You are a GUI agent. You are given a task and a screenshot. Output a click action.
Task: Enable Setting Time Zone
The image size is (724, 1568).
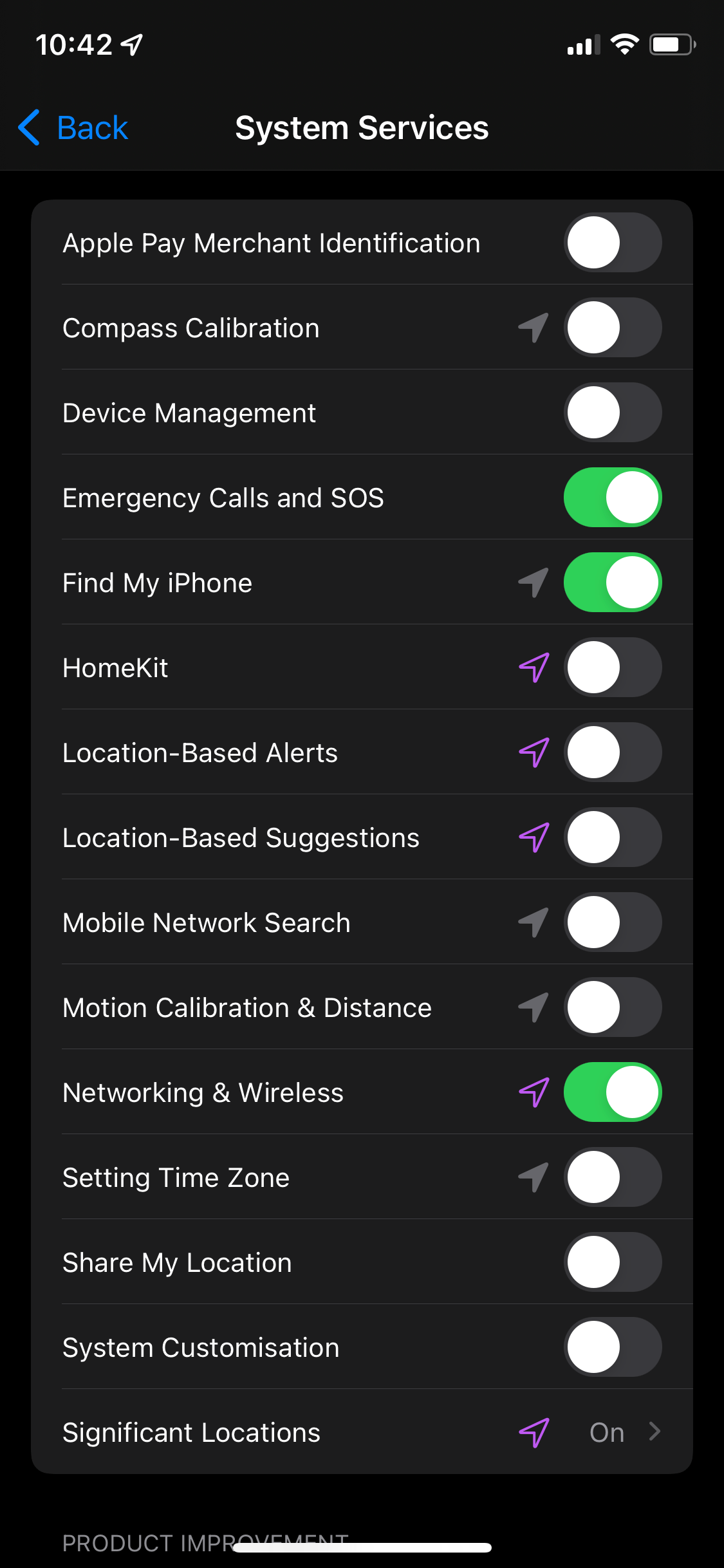click(613, 1177)
